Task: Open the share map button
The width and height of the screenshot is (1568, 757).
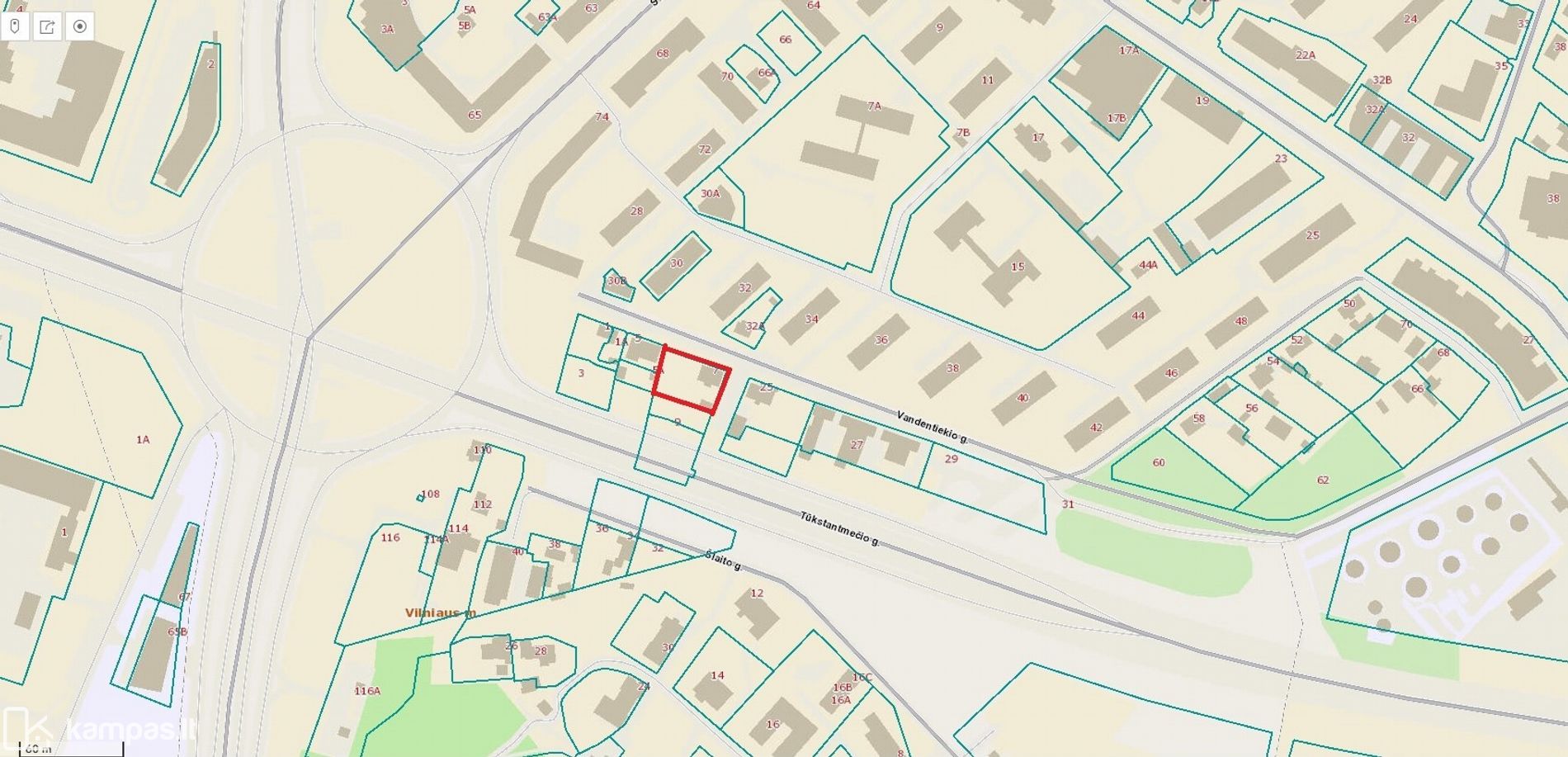Action: click(x=47, y=26)
